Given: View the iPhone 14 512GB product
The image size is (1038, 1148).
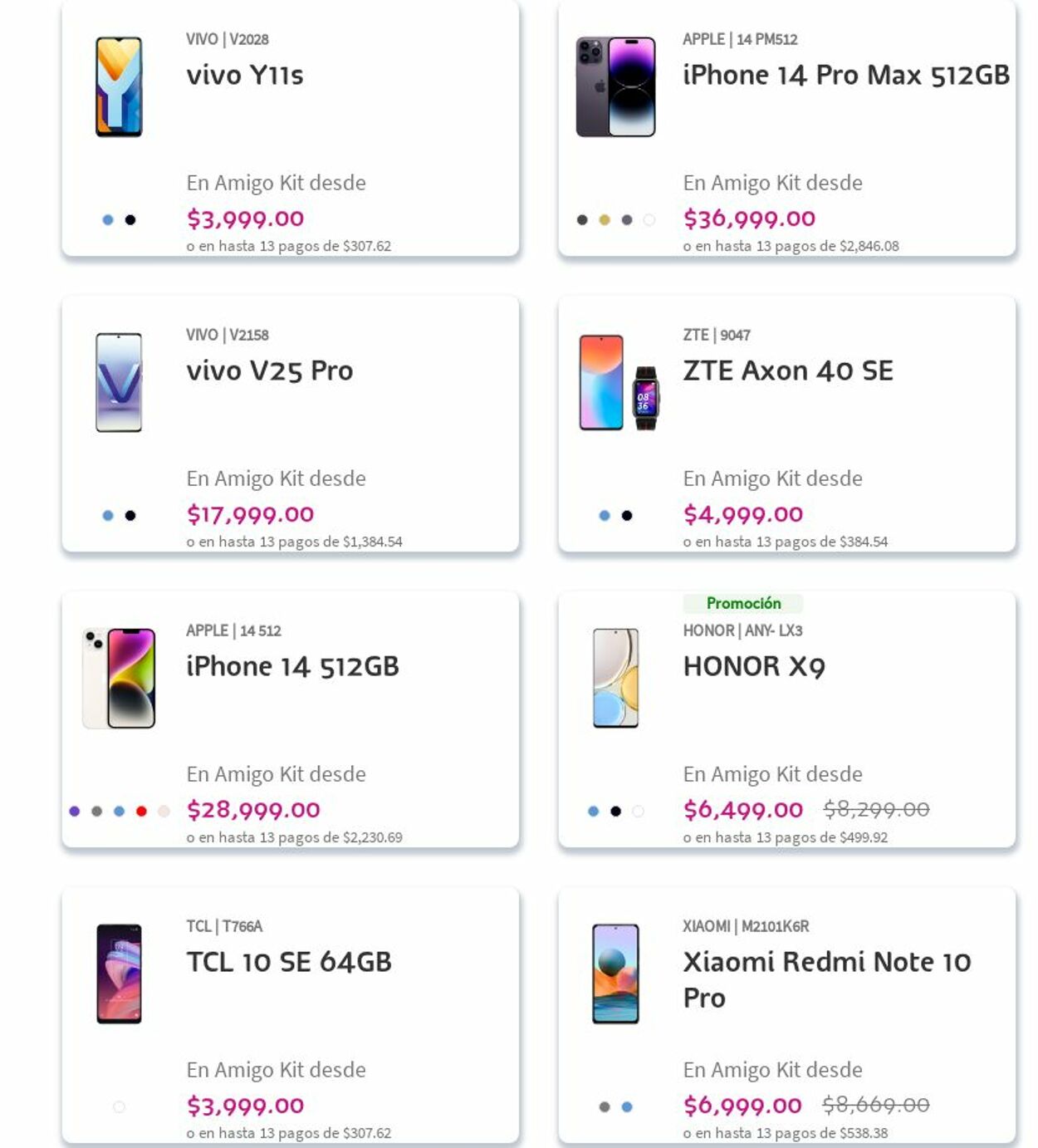Looking at the screenshot, I should click(x=292, y=666).
